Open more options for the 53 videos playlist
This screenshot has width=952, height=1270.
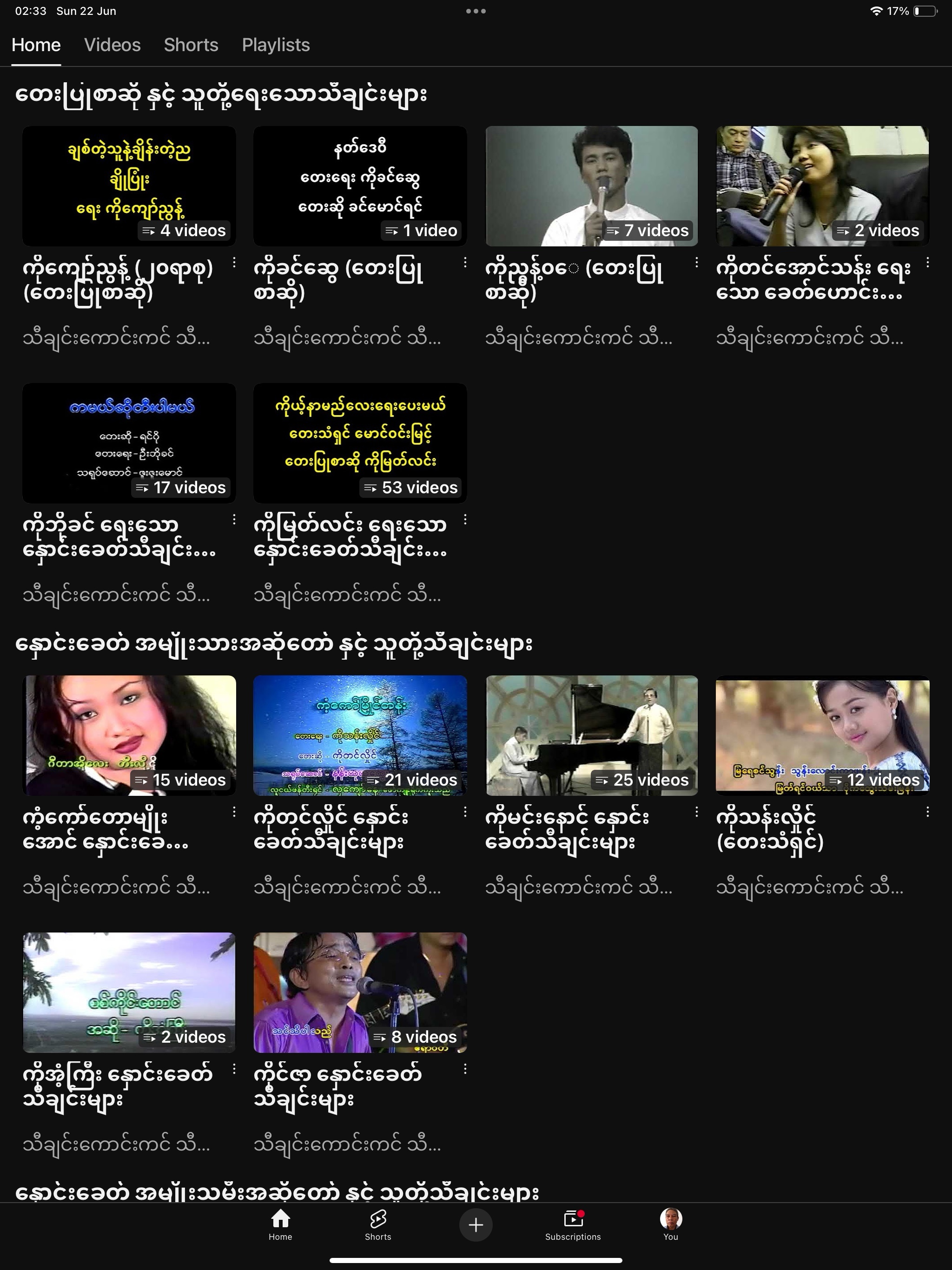click(x=465, y=520)
